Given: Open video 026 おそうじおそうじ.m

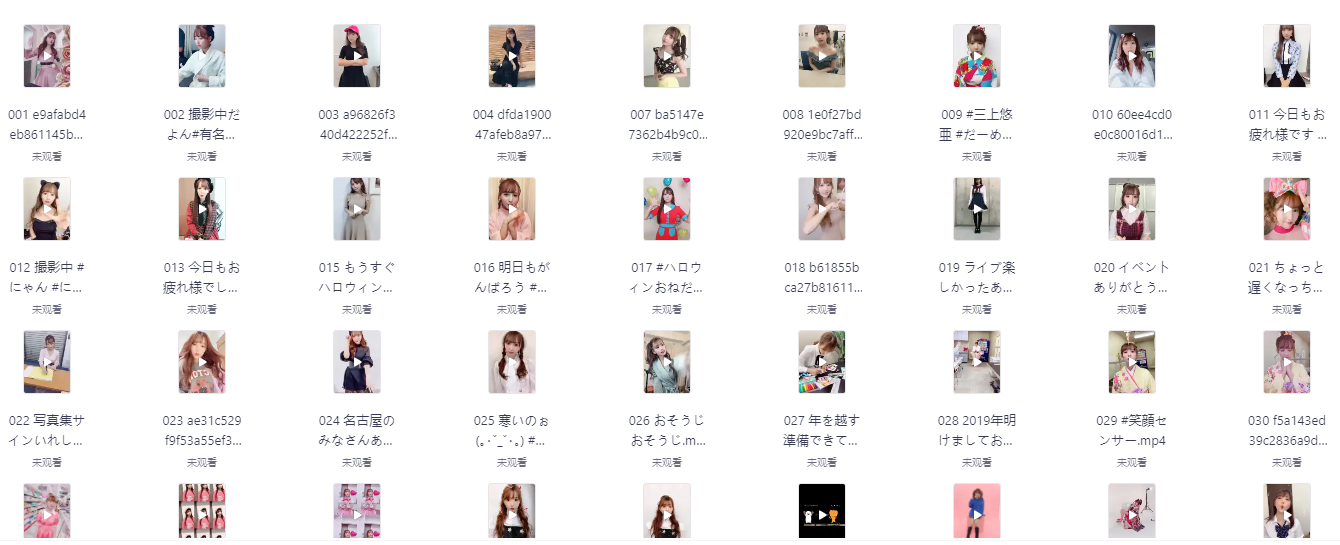Looking at the screenshot, I should pos(667,362).
